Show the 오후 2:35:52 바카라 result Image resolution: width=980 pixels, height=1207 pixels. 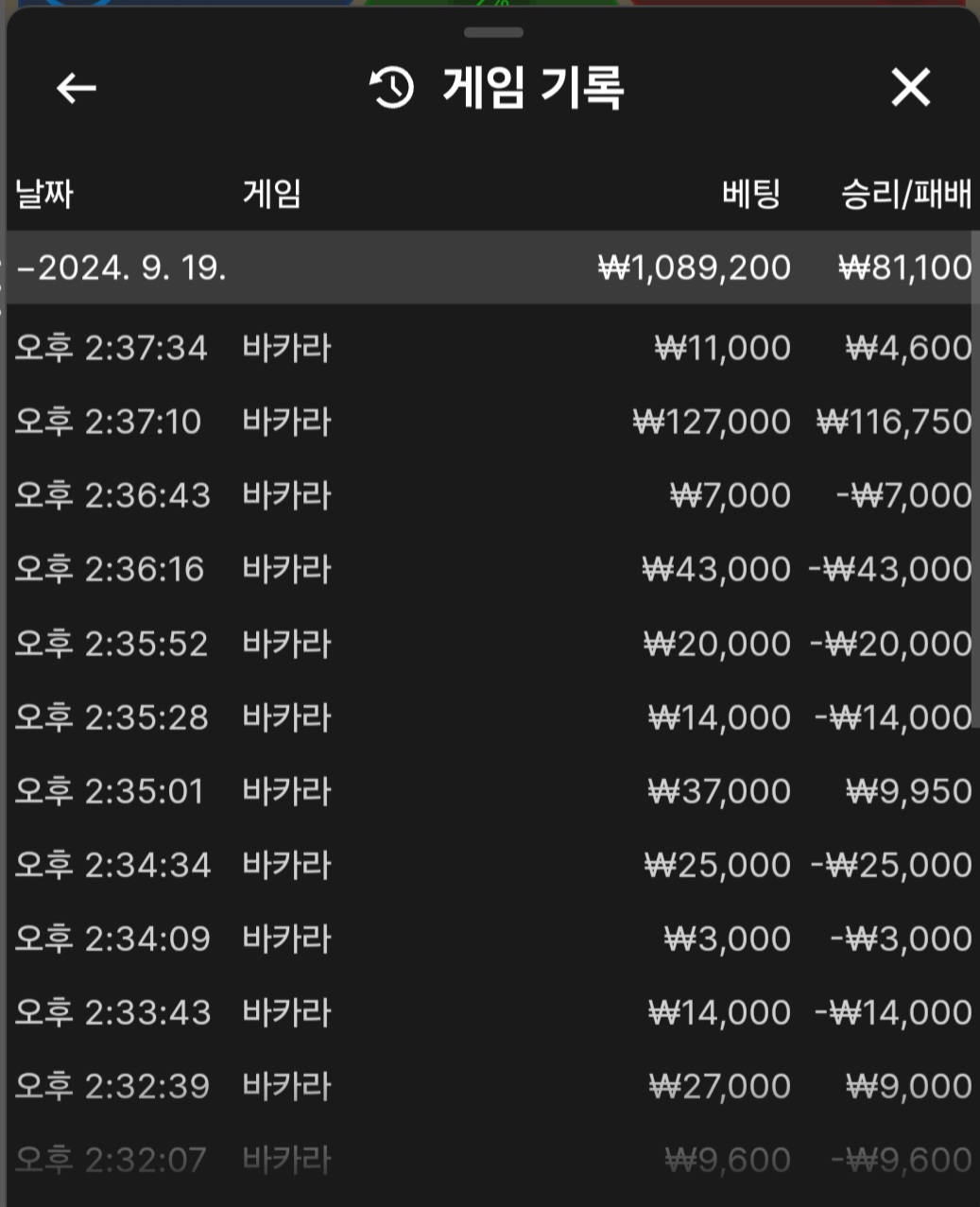491,644
